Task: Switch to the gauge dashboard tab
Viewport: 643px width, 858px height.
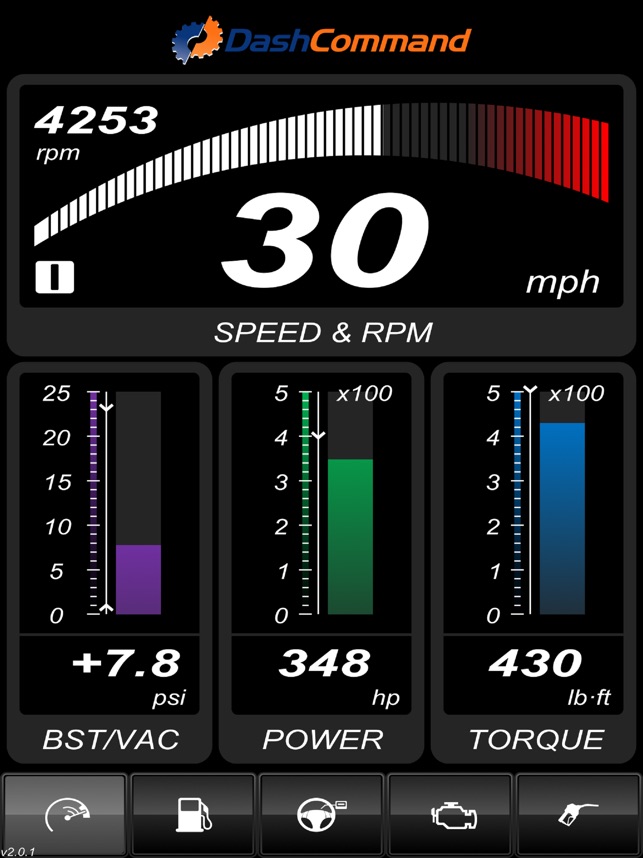Action: 65,815
